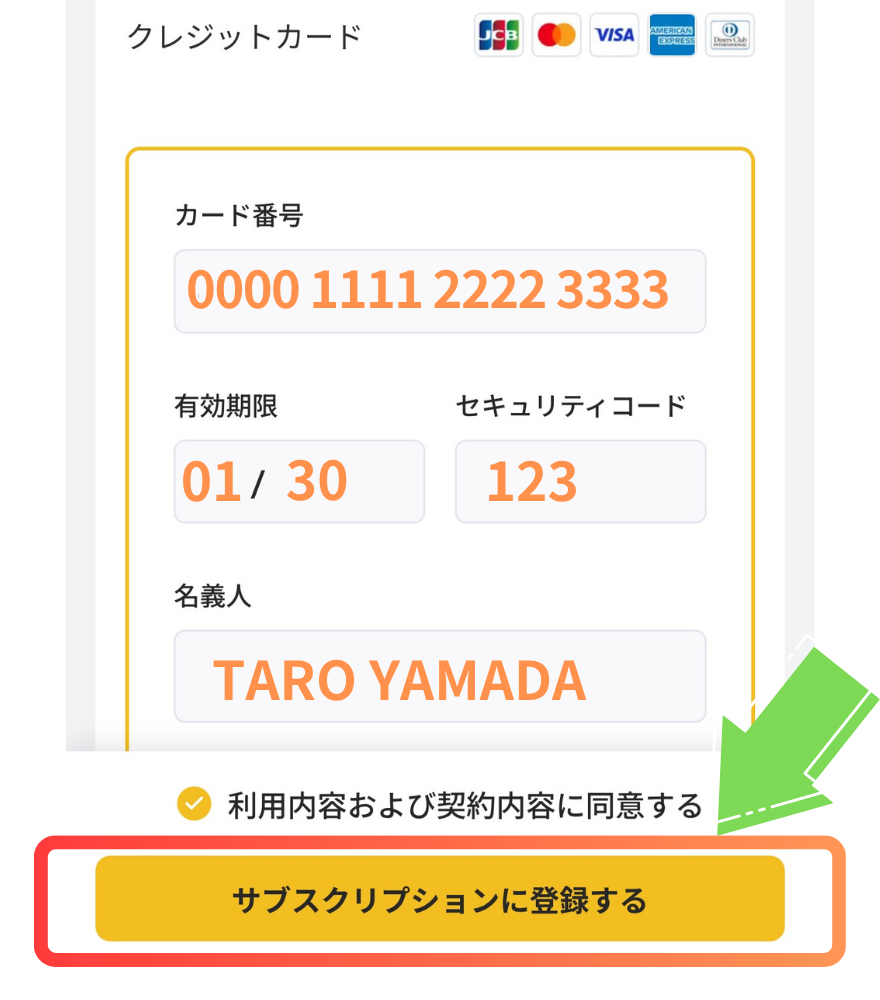Click the VISA card logo
Image resolution: width=880 pixels, height=1000 pixels.
click(x=614, y=35)
